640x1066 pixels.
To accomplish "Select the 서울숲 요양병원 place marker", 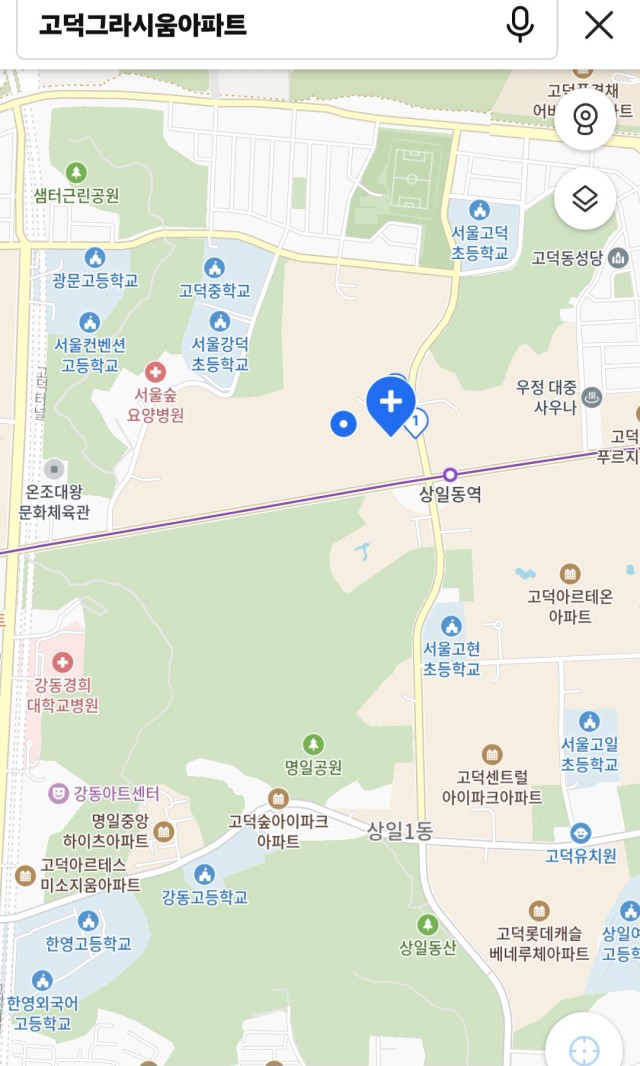I will point(156,372).
